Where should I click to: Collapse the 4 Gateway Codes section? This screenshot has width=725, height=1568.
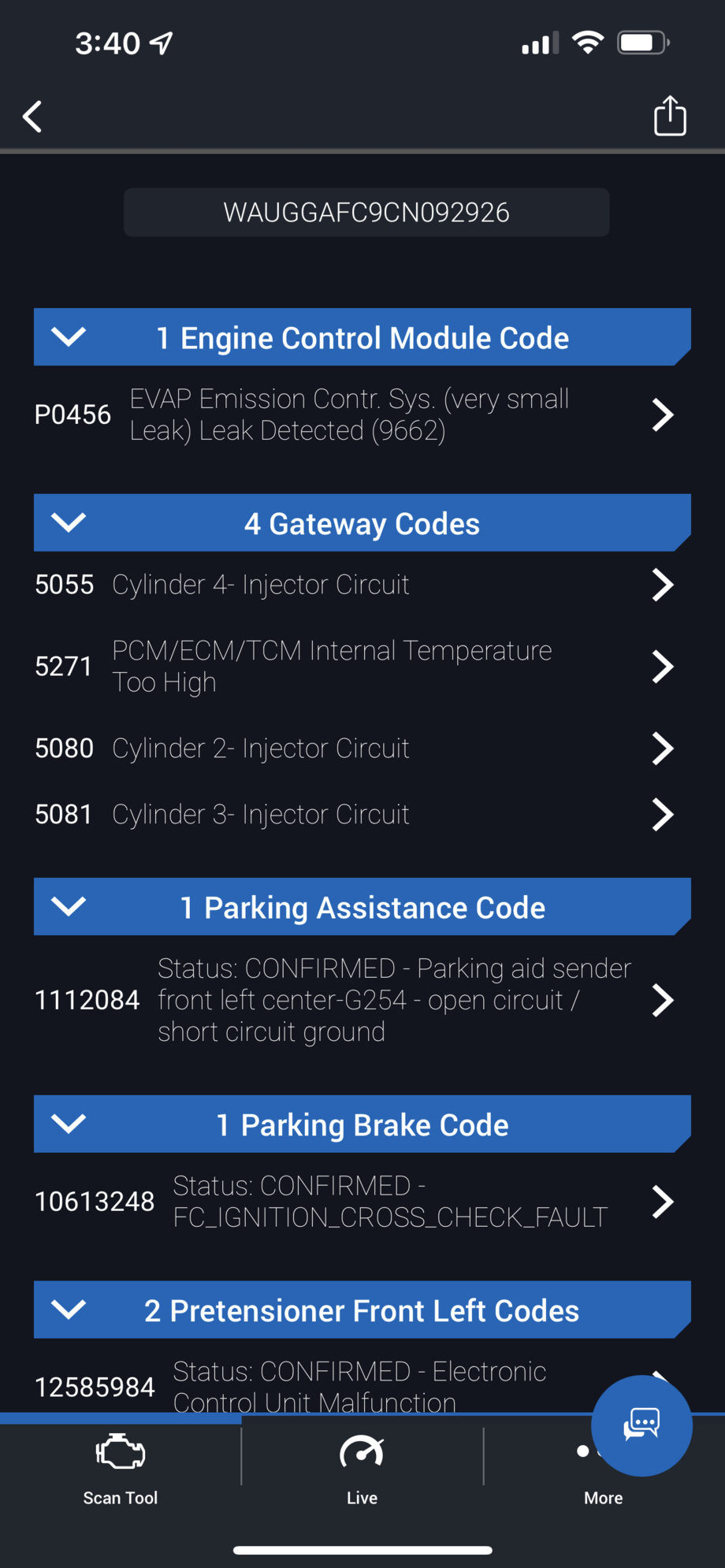coord(69,522)
